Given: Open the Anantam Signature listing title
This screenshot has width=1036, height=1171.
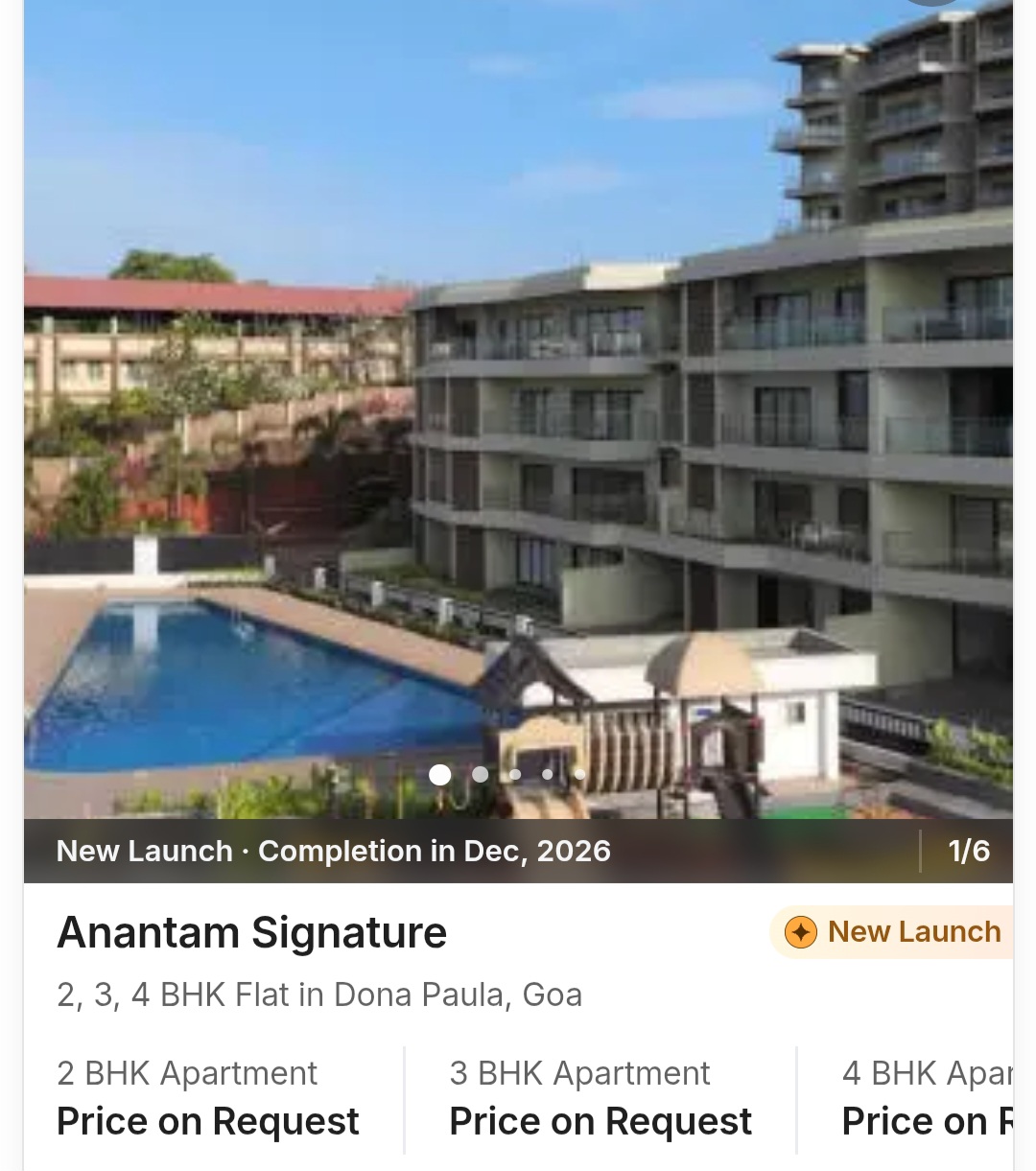Looking at the screenshot, I should point(252,931).
